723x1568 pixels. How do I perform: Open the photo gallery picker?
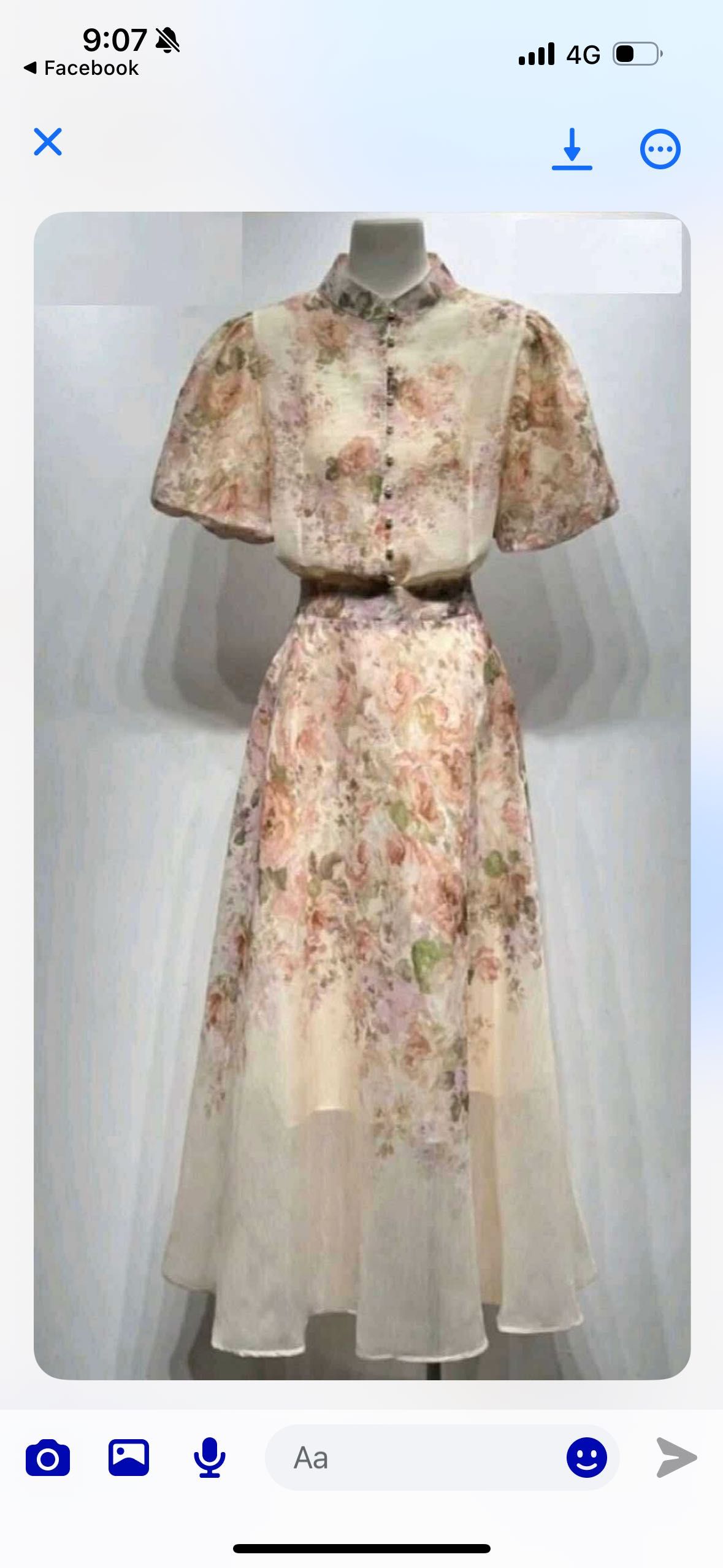click(x=129, y=1457)
